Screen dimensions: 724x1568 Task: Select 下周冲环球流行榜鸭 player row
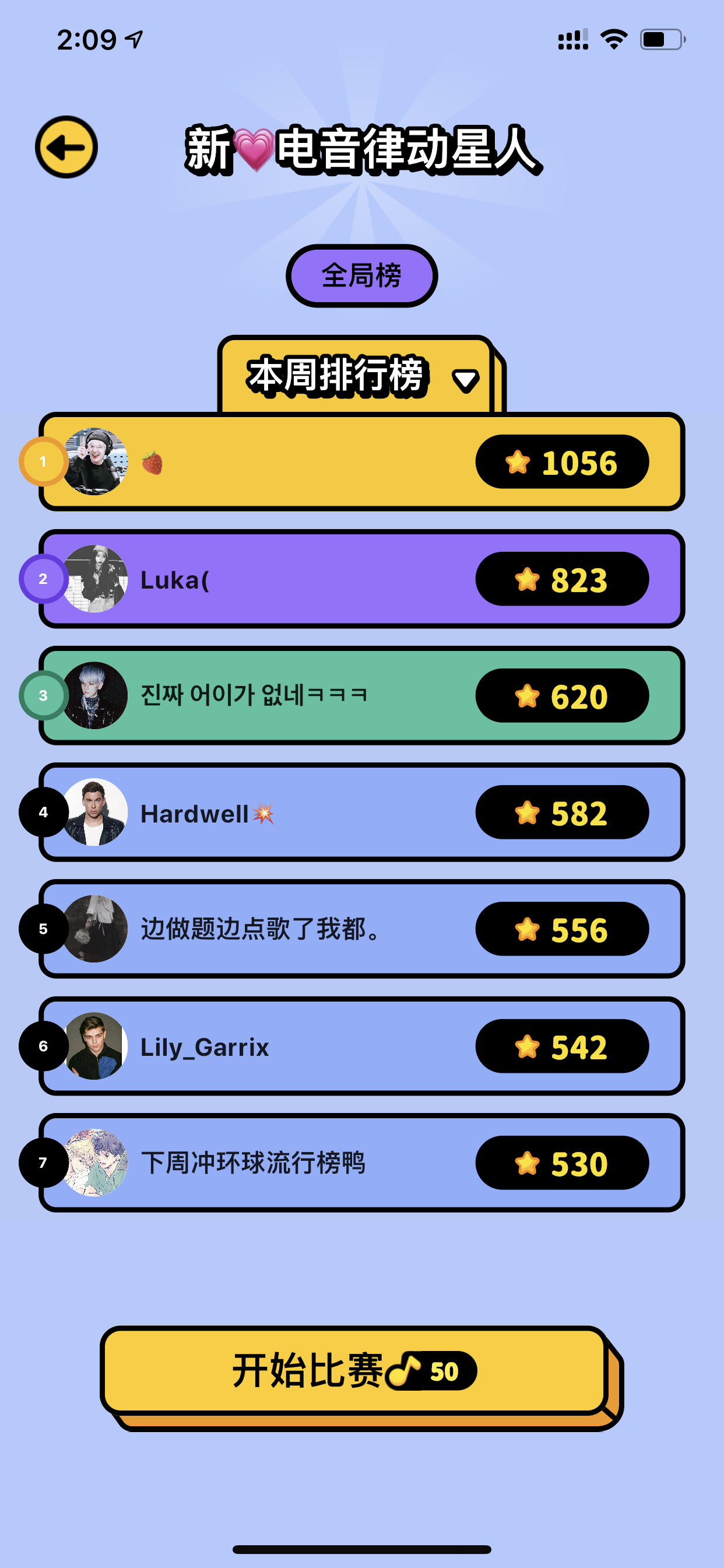coord(361,1163)
